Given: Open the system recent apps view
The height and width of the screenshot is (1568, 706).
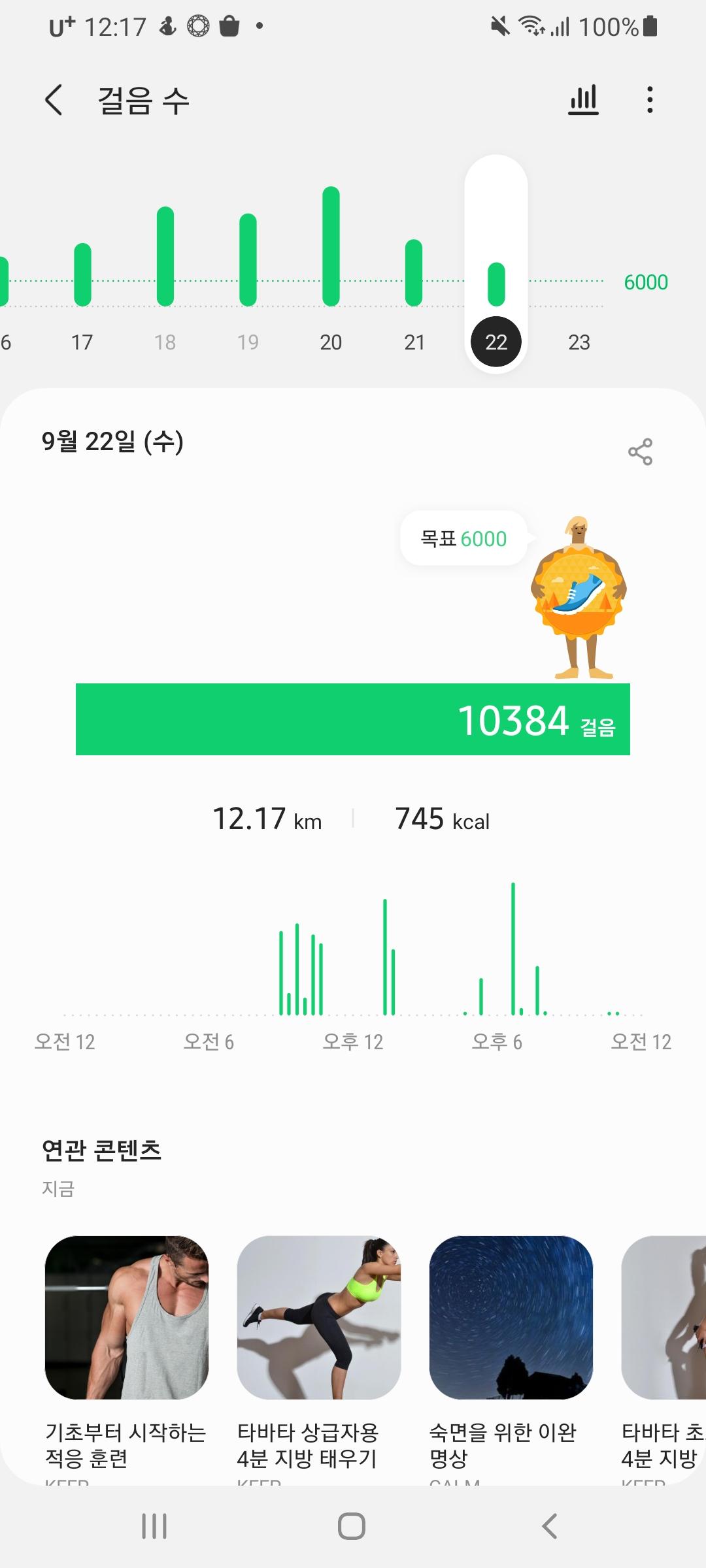Looking at the screenshot, I should point(154,1526).
